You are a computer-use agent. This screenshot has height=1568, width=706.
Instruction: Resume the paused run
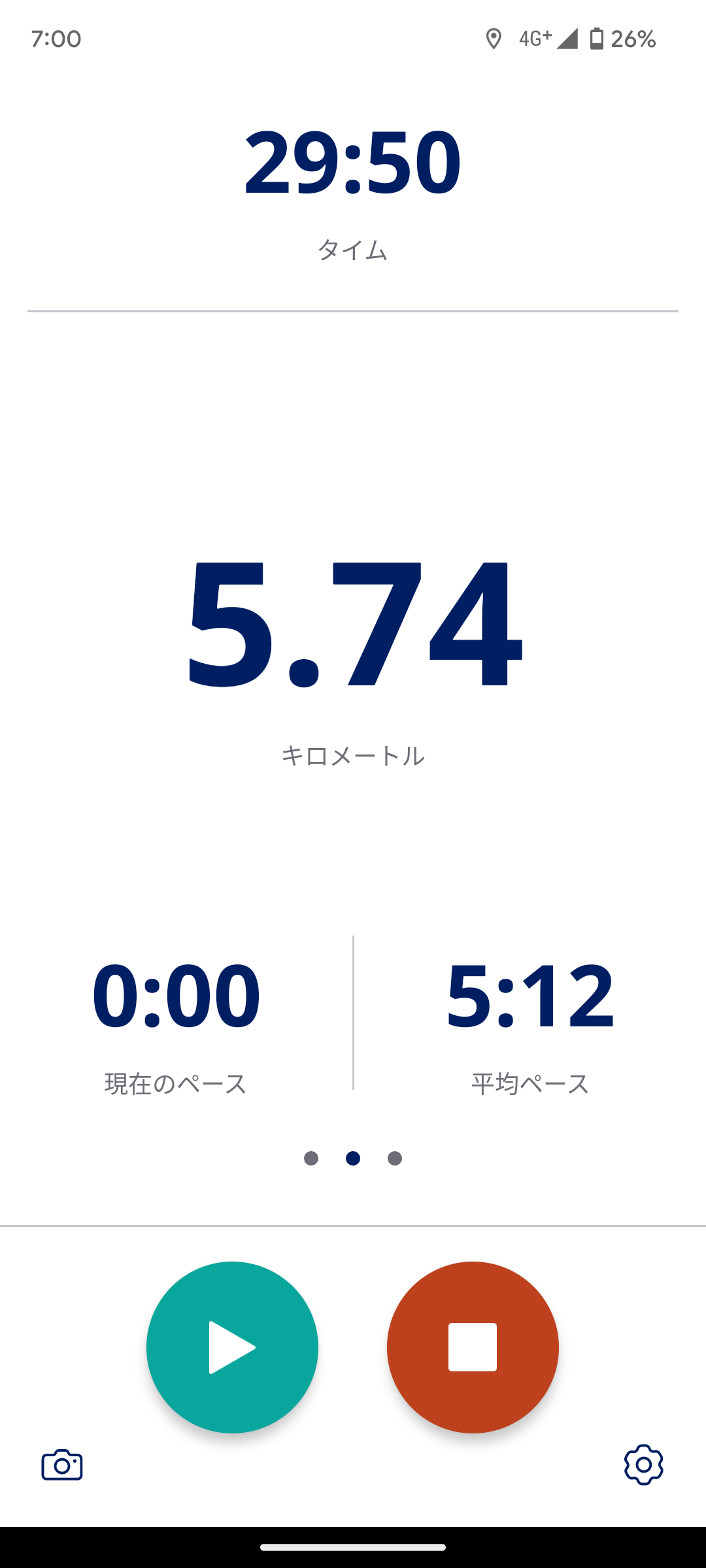[232, 1347]
